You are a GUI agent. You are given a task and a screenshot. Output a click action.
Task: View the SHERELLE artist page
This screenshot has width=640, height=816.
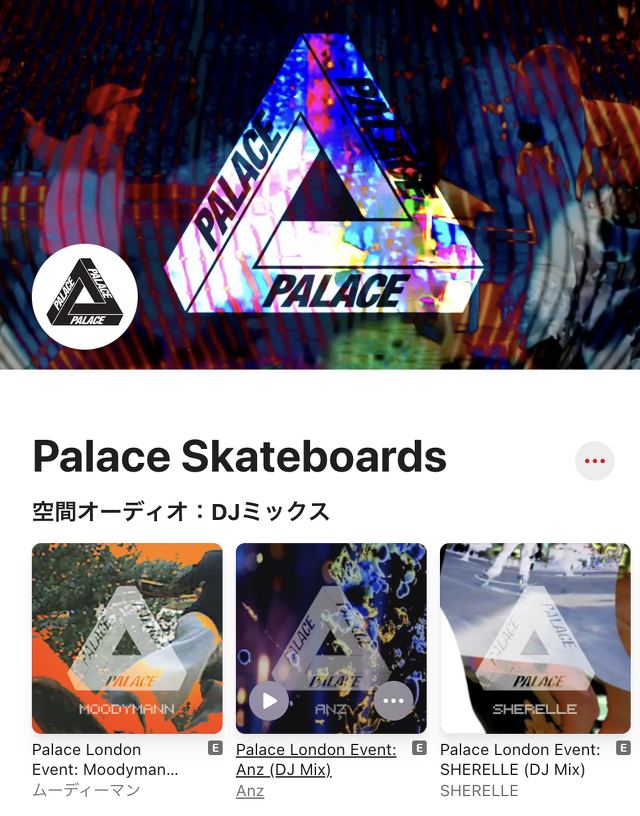tap(479, 791)
